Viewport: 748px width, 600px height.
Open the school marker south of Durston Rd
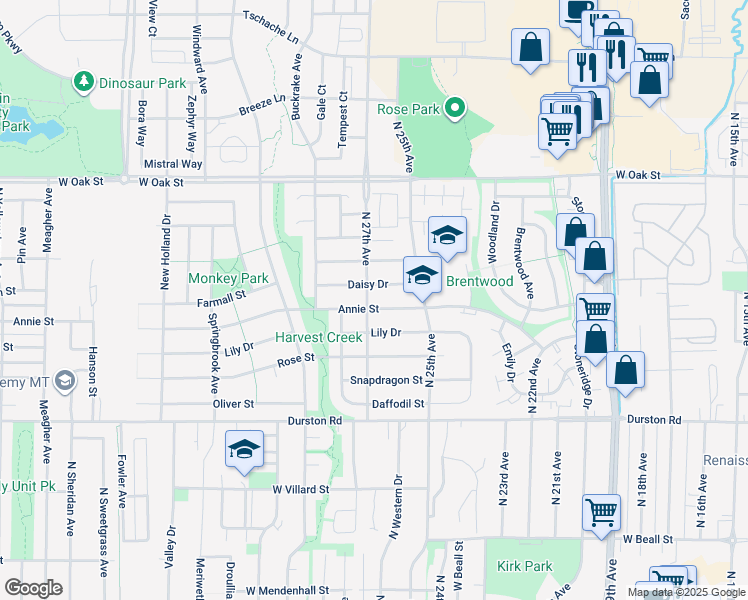[244, 450]
